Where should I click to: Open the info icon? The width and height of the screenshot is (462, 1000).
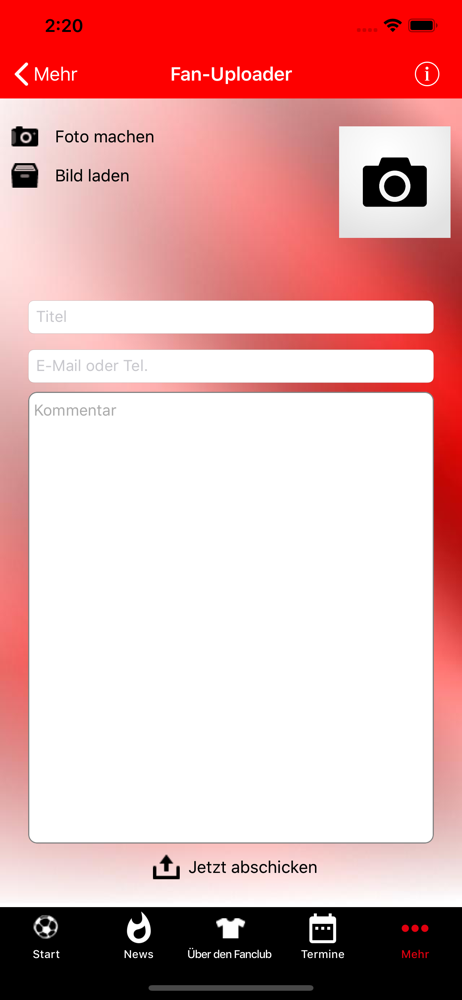(427, 75)
